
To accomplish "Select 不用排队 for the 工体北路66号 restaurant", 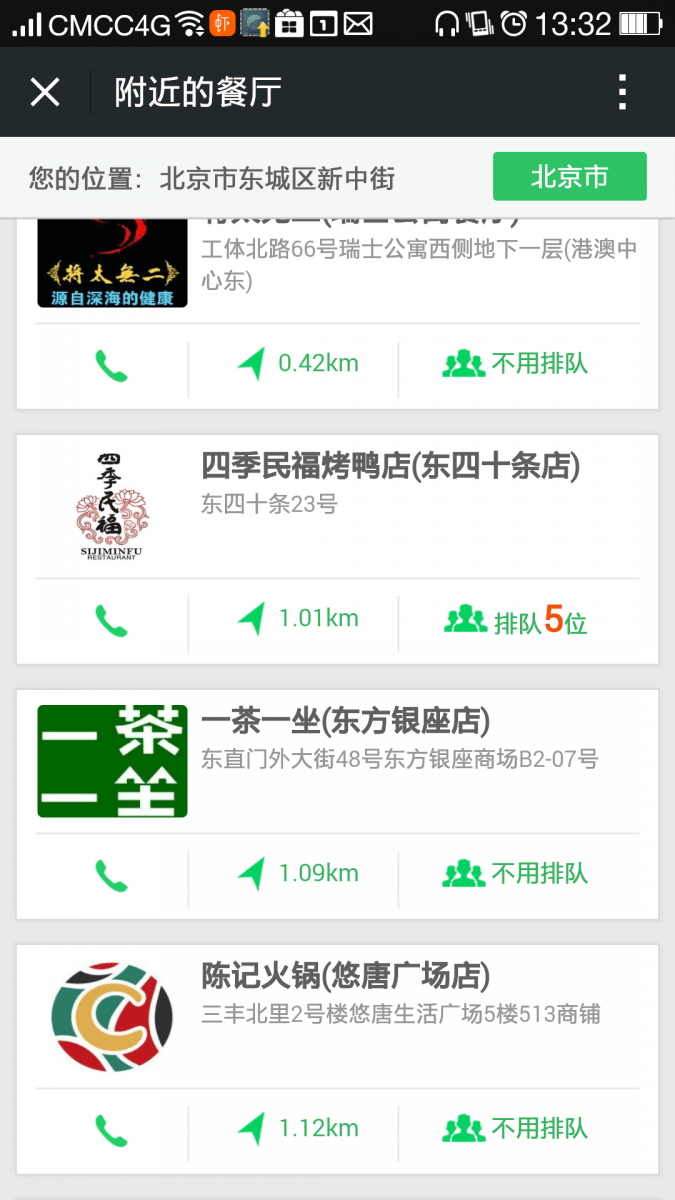I will (x=516, y=364).
